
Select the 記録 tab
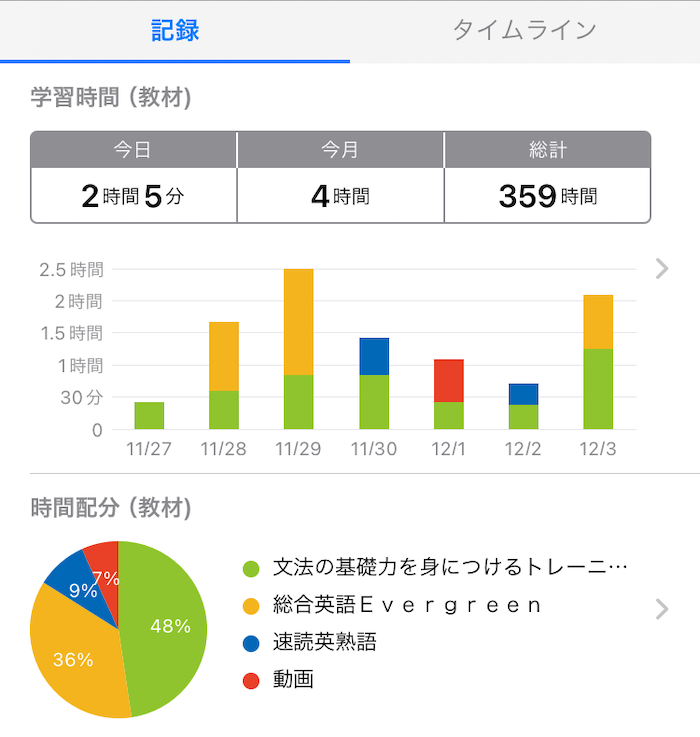pos(175,30)
